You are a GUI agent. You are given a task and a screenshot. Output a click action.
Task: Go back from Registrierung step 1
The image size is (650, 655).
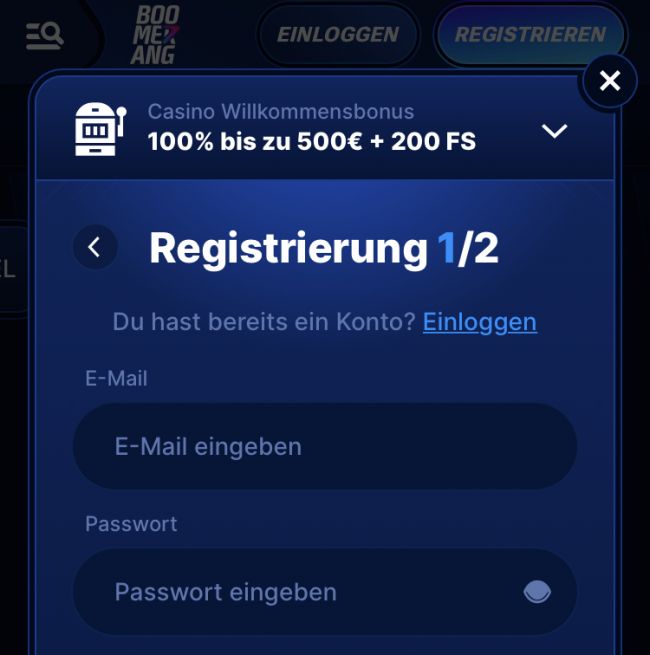point(95,247)
